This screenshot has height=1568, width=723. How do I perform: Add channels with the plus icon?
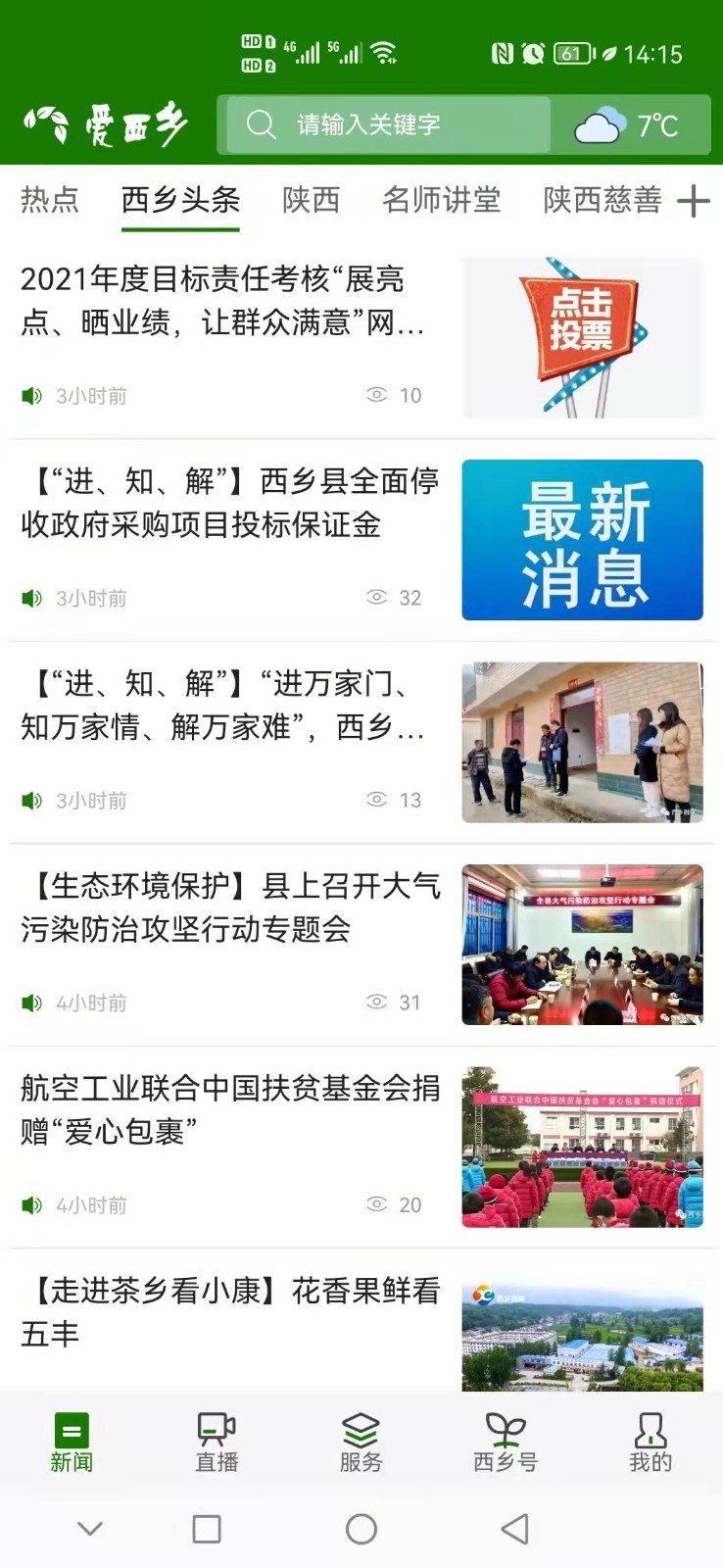(694, 201)
